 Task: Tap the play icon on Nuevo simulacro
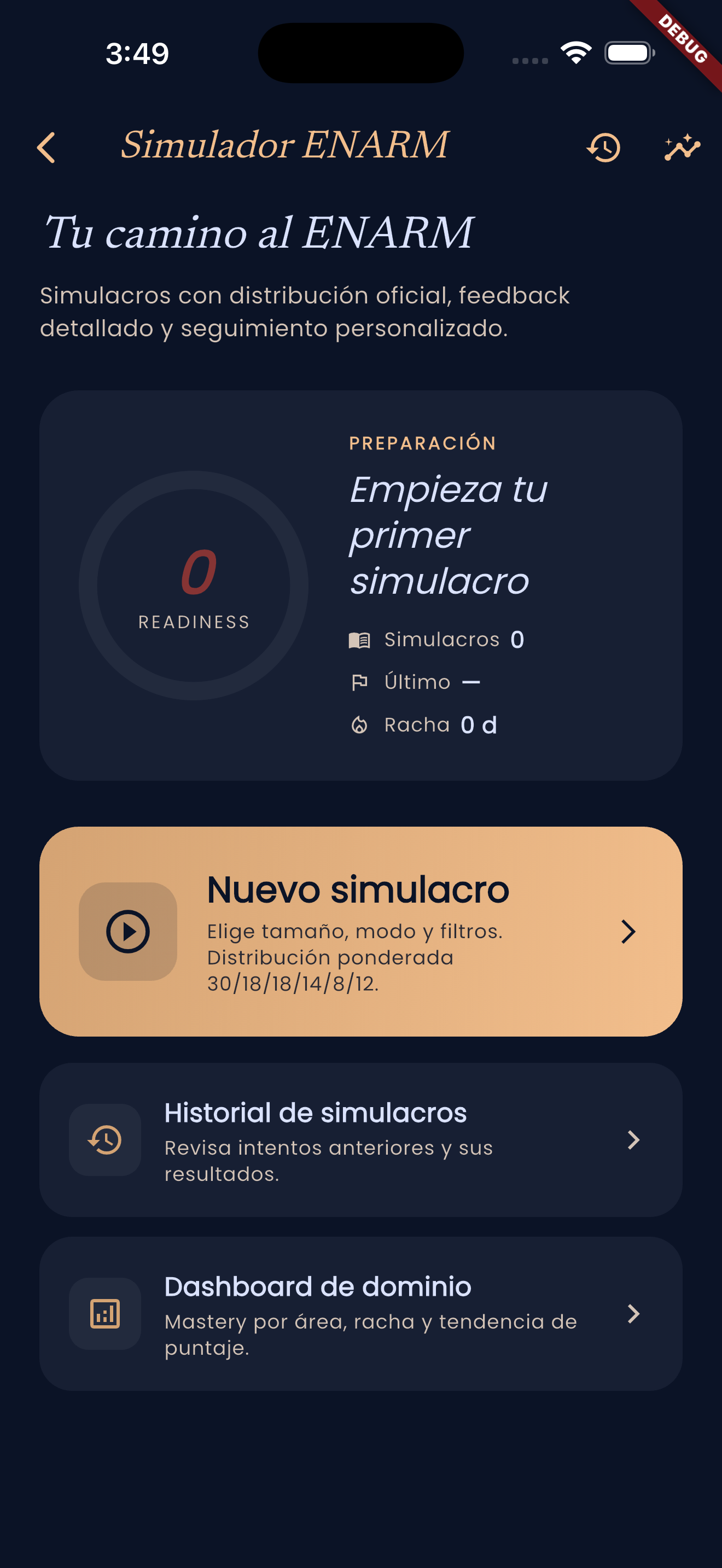(x=128, y=932)
